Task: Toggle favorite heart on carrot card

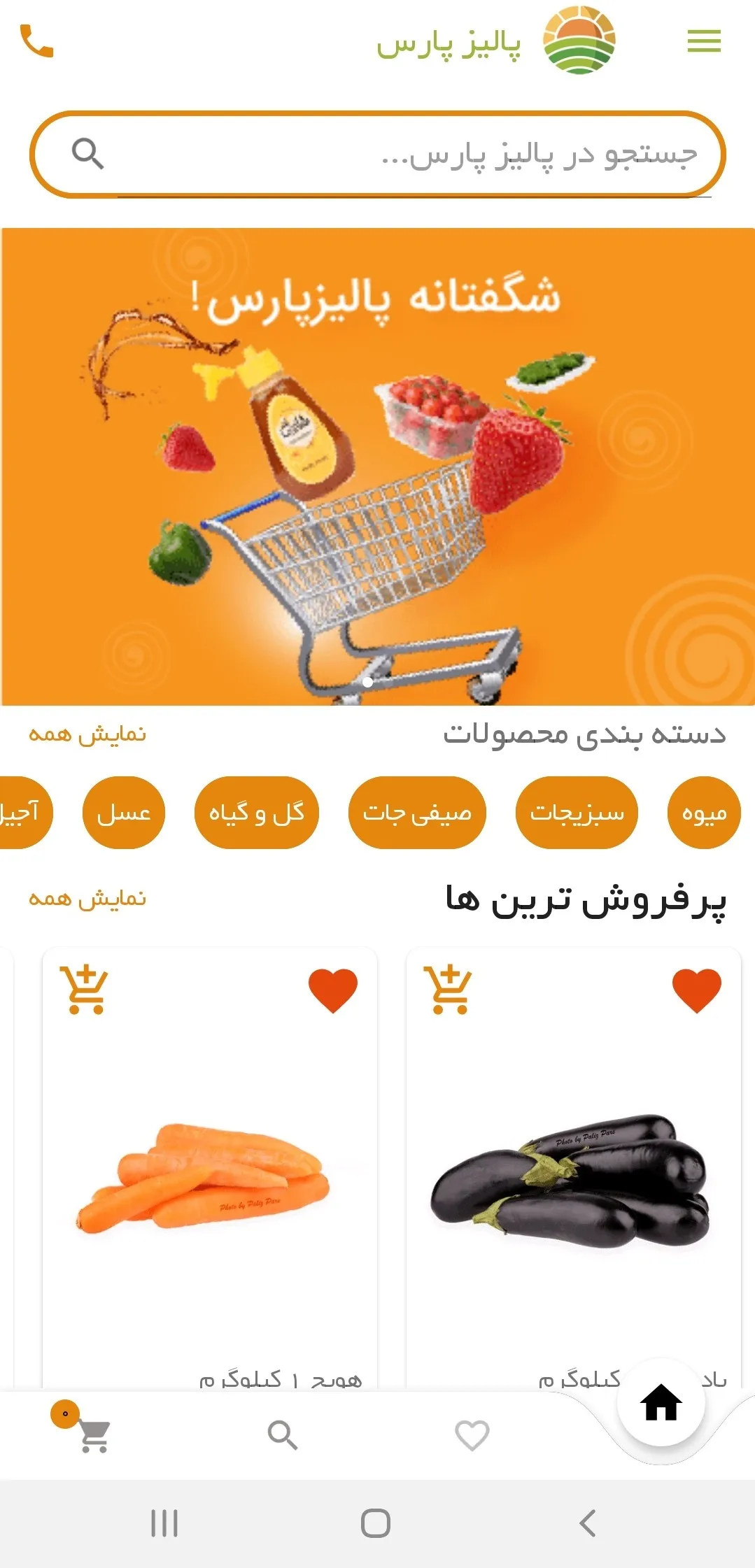Action: [333, 990]
